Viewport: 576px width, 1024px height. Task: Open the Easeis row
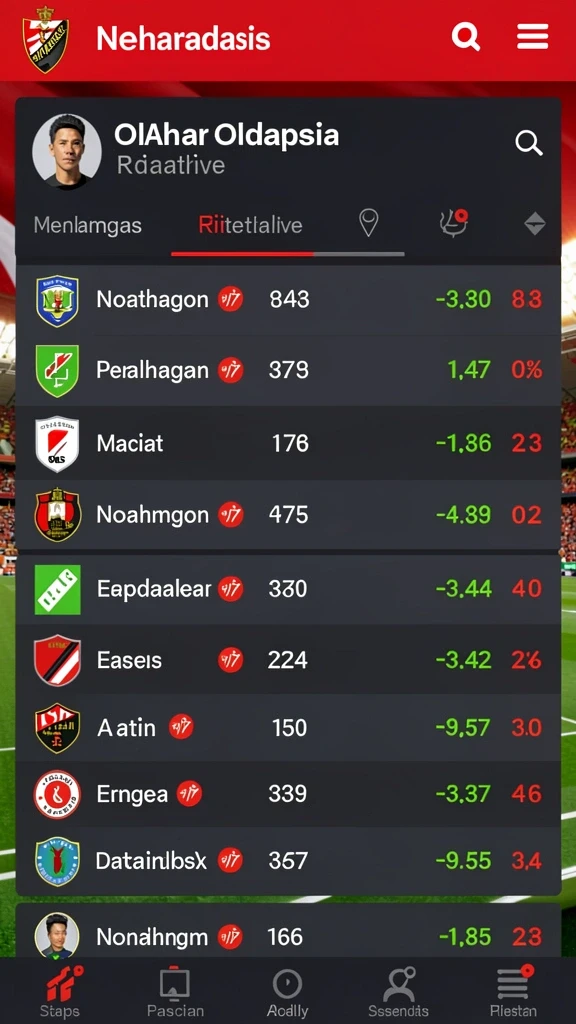(288, 660)
